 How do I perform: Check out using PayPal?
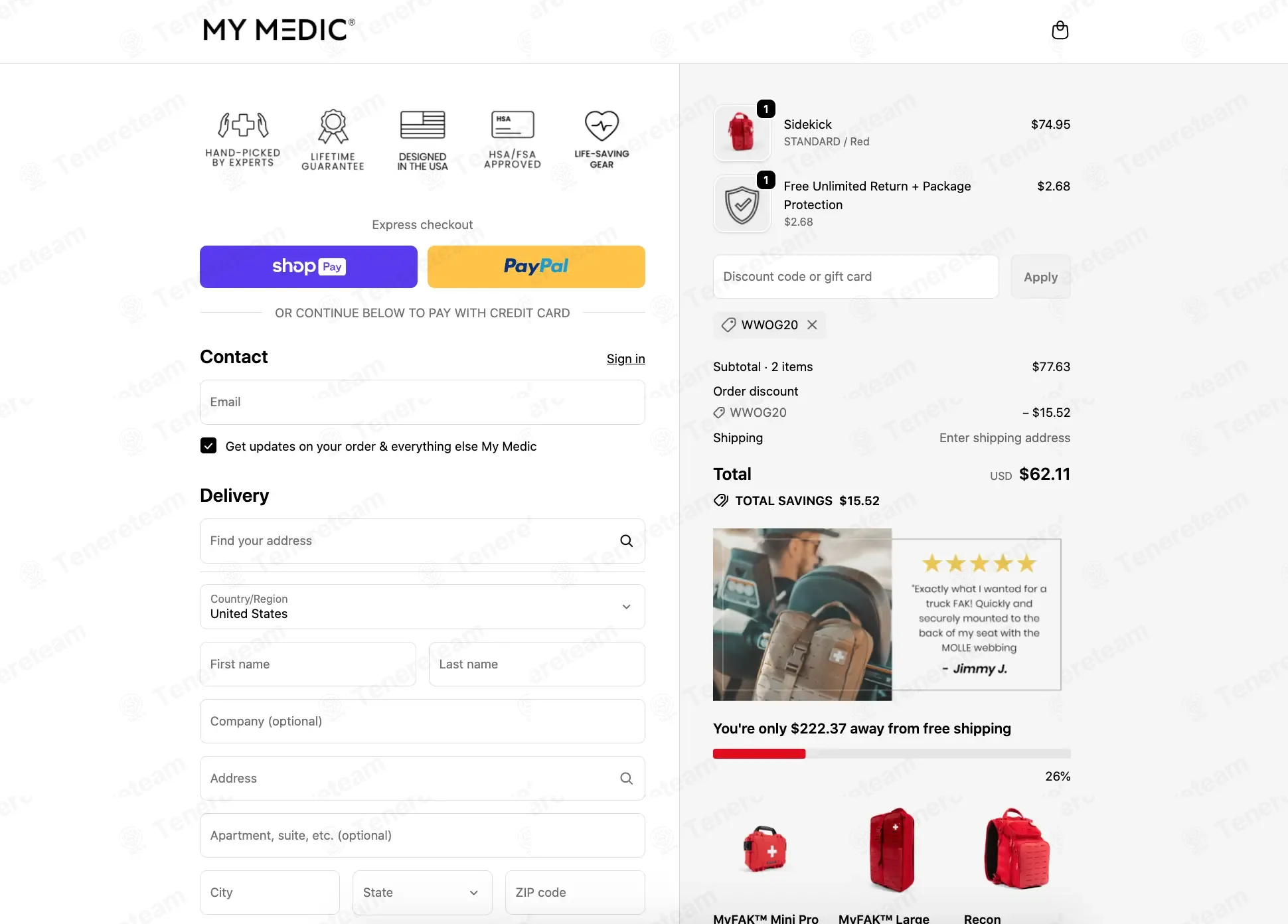pos(536,267)
